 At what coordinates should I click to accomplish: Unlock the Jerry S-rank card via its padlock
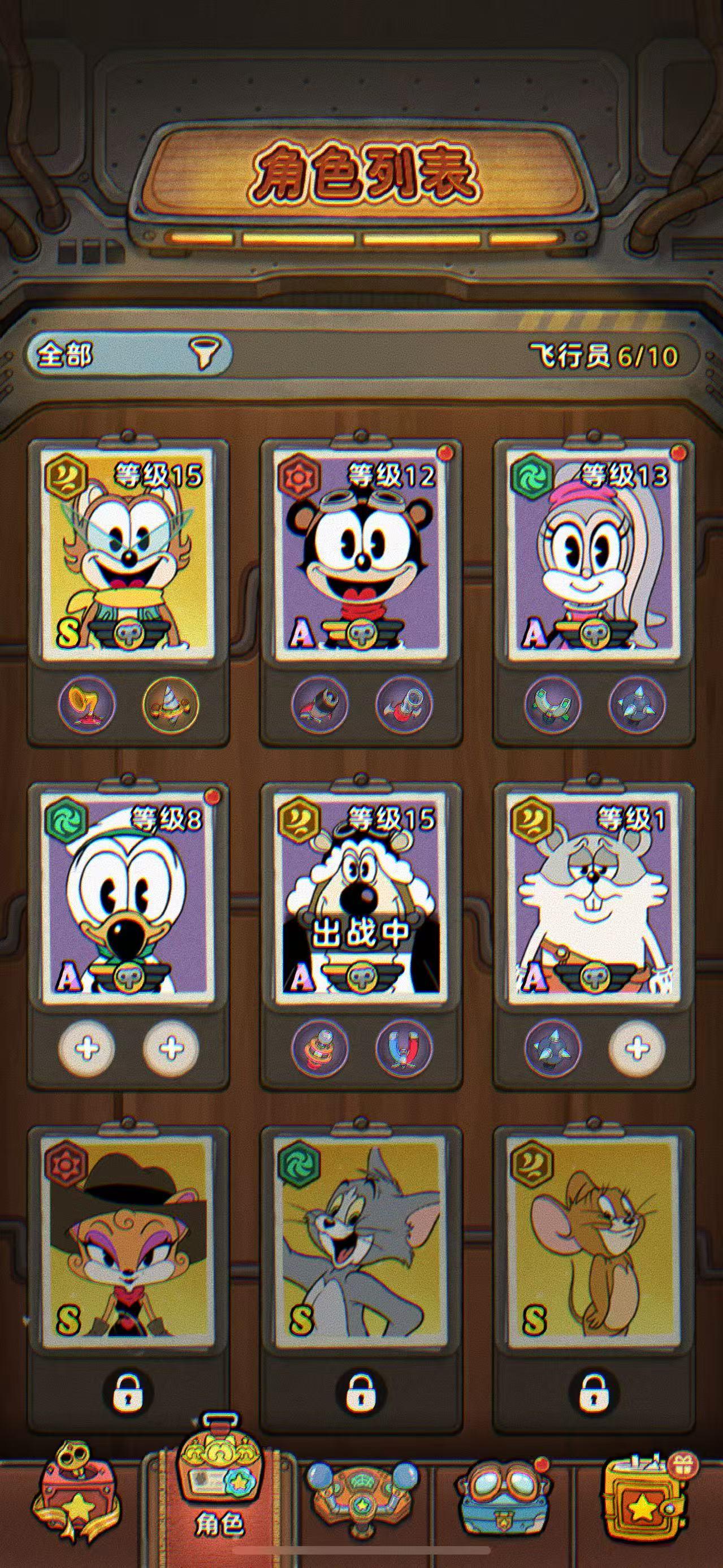(596, 1392)
